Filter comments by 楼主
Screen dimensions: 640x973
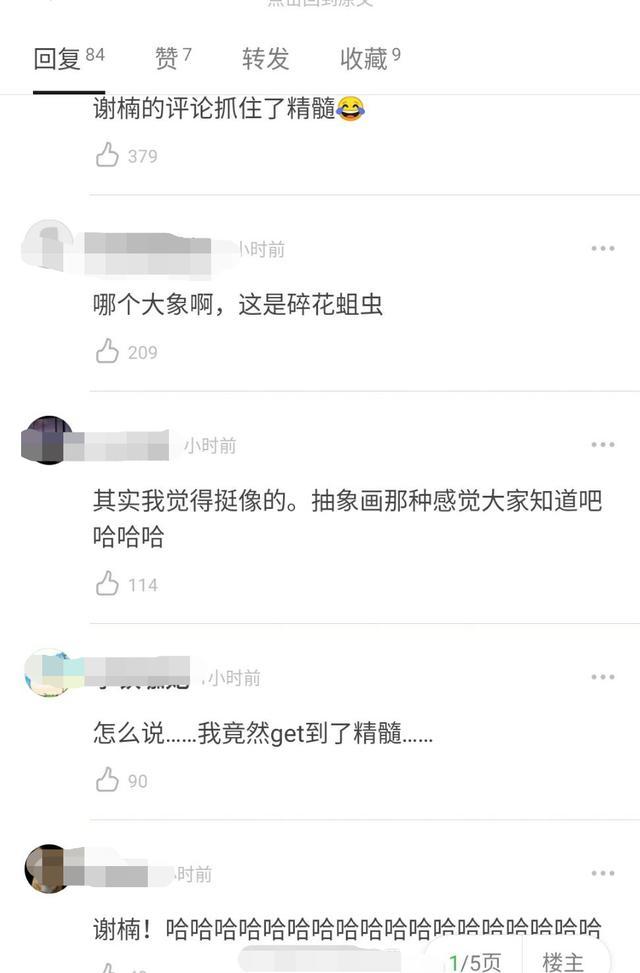(562, 962)
